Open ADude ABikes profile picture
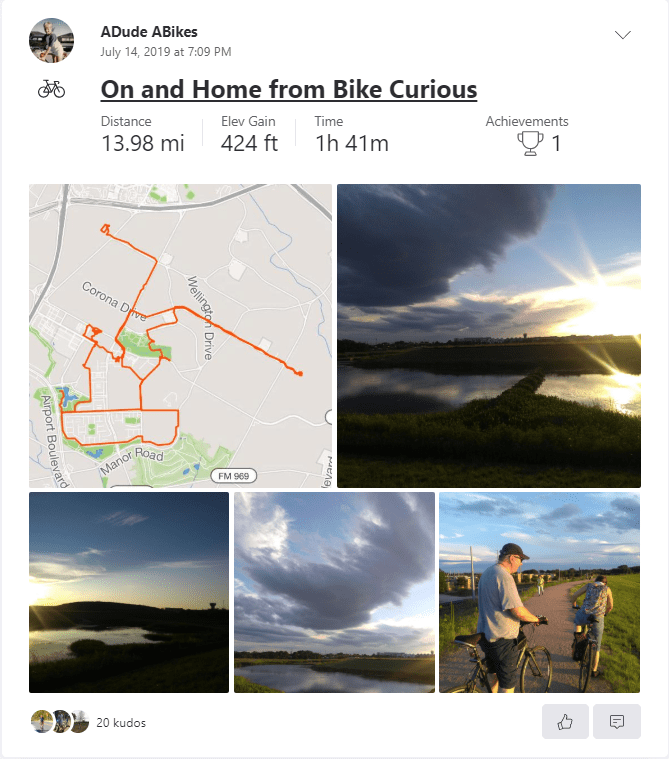 click(x=51, y=40)
